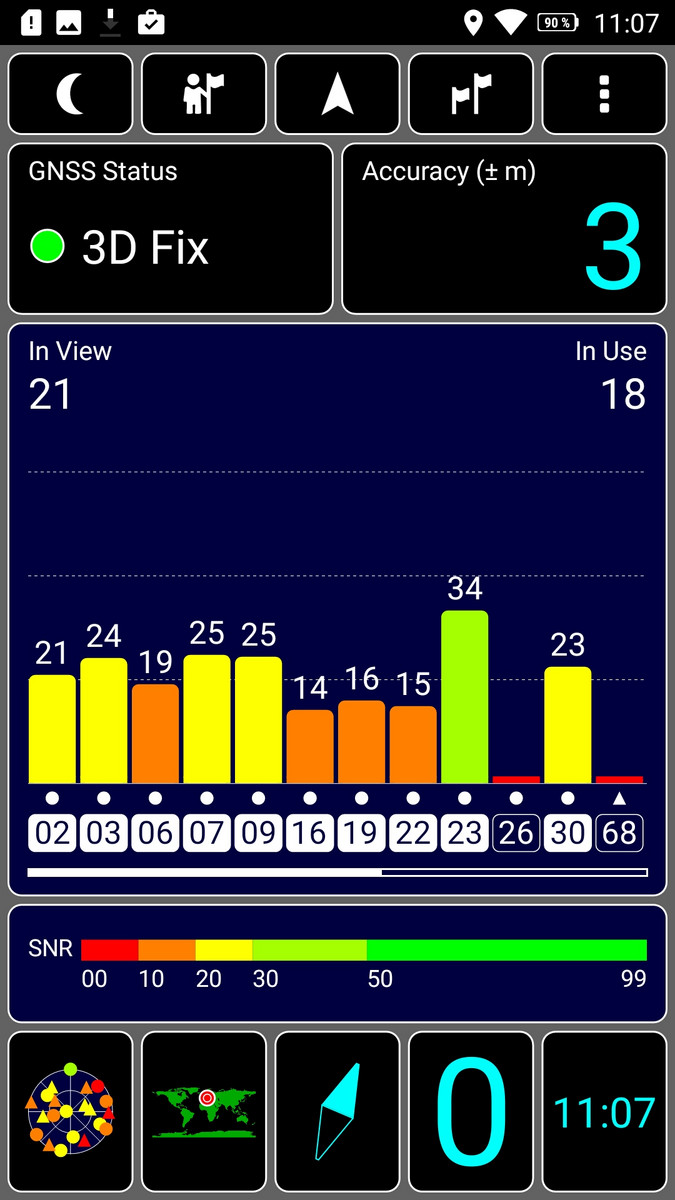Tap the Accuracy (± m) tile
Image resolution: width=675 pixels, height=1200 pixels.
[504, 229]
